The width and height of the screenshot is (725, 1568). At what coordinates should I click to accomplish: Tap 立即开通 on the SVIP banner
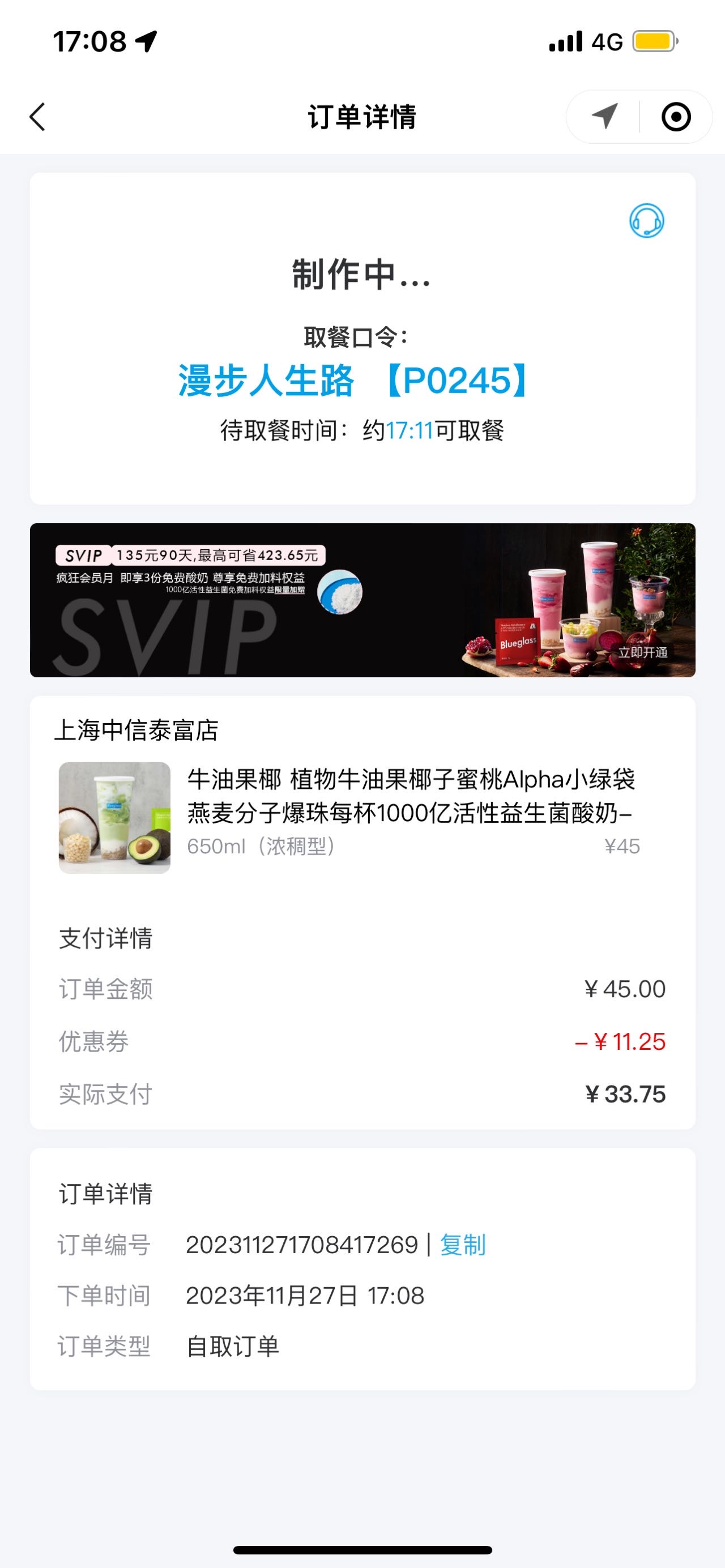(x=643, y=652)
